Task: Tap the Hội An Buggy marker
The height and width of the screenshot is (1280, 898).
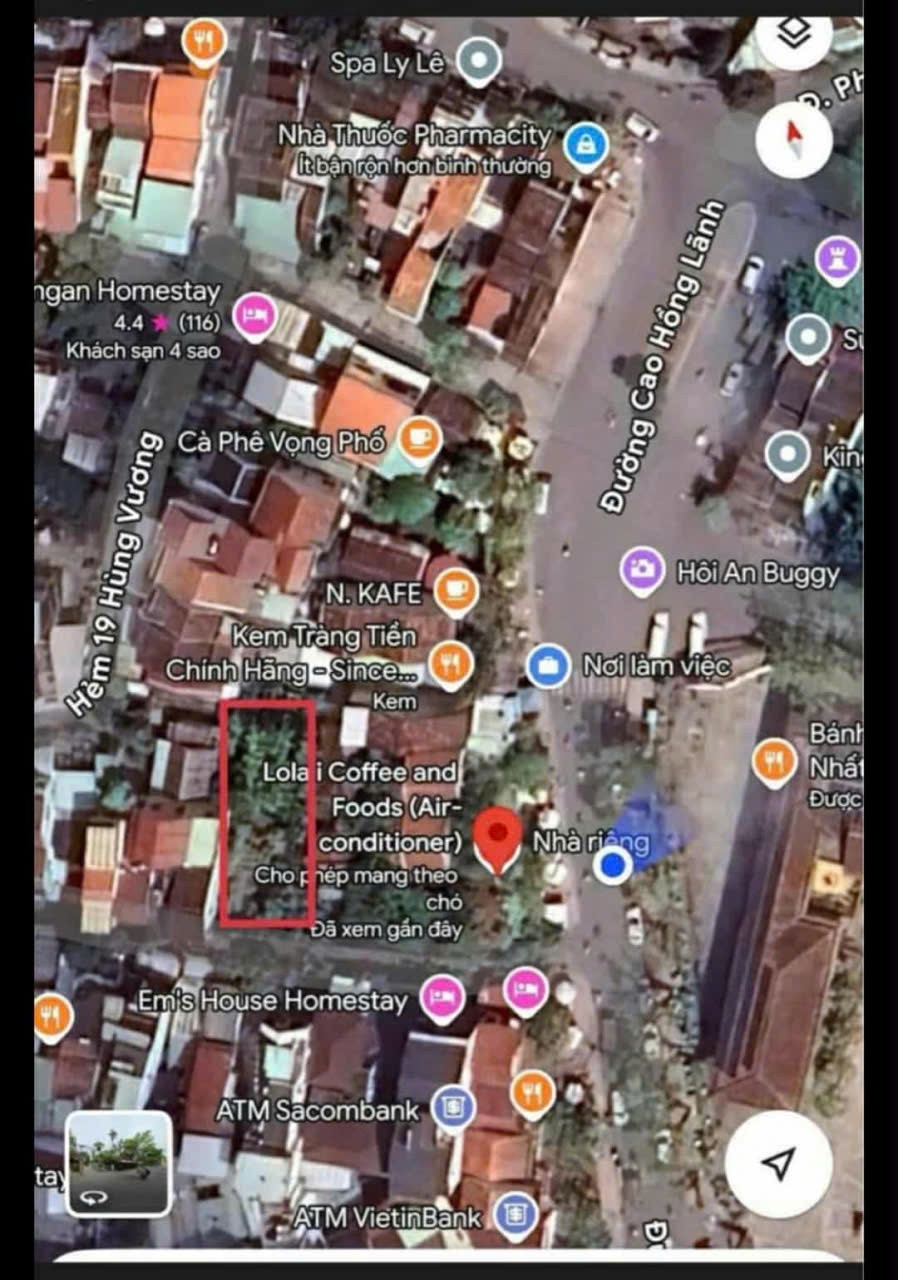Action: coord(642,571)
